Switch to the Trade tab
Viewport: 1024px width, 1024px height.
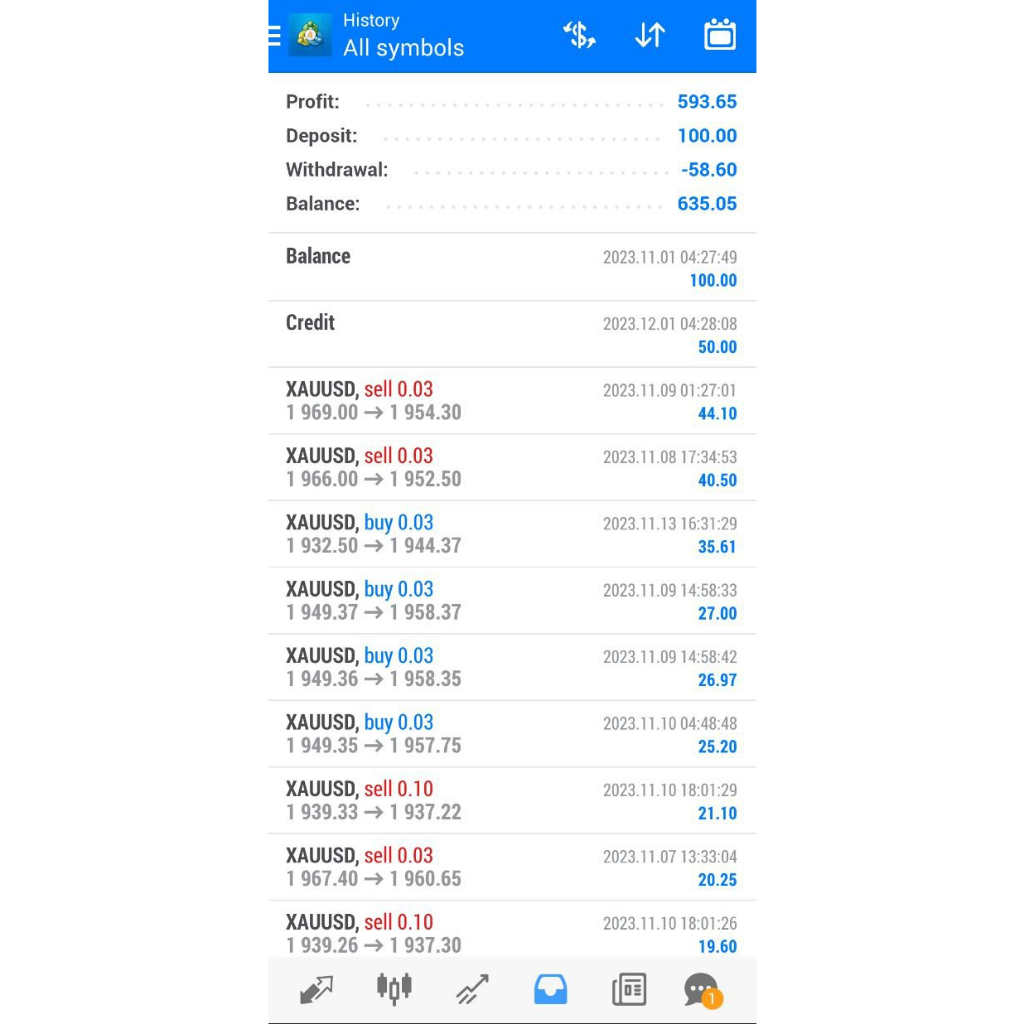tap(472, 989)
